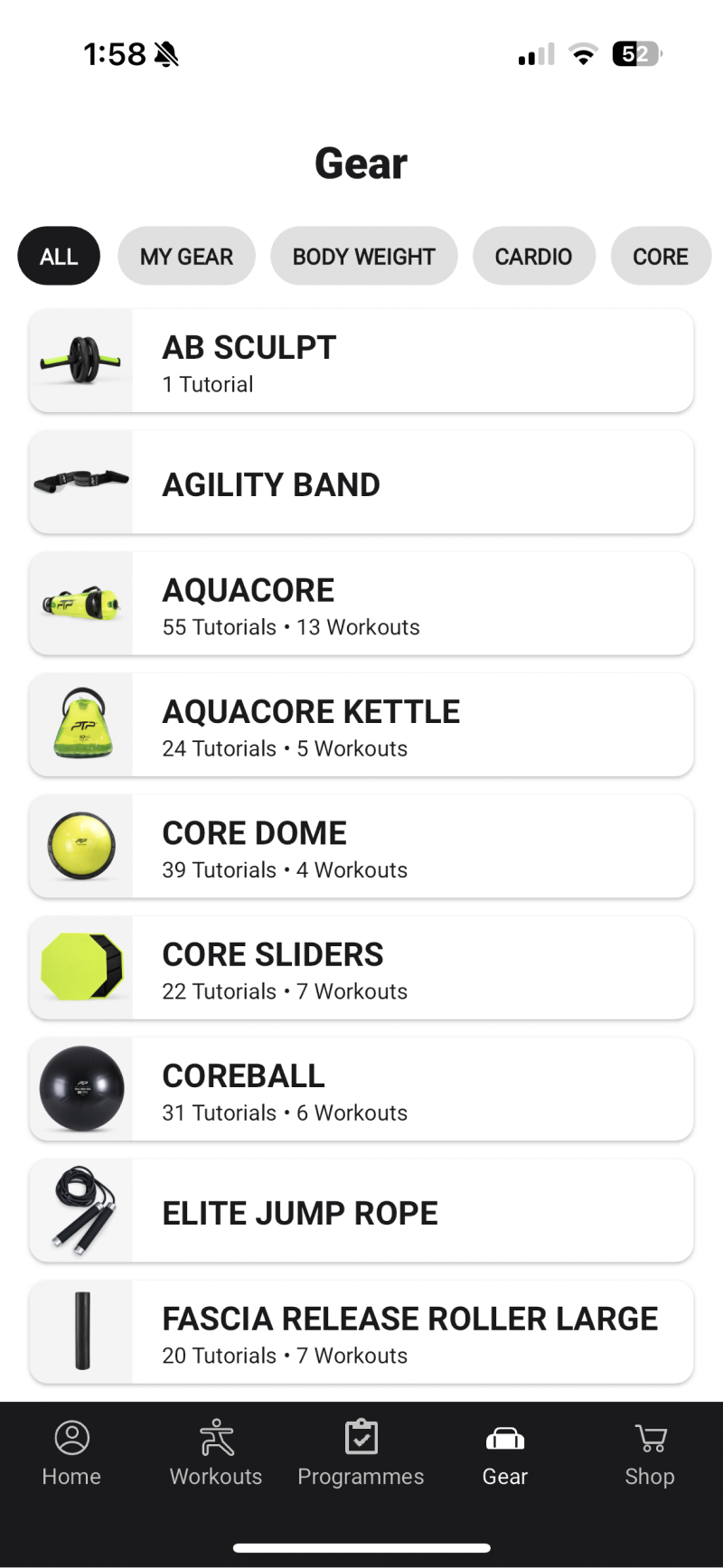
Task: Select the Gear bag icon
Action: click(504, 1436)
